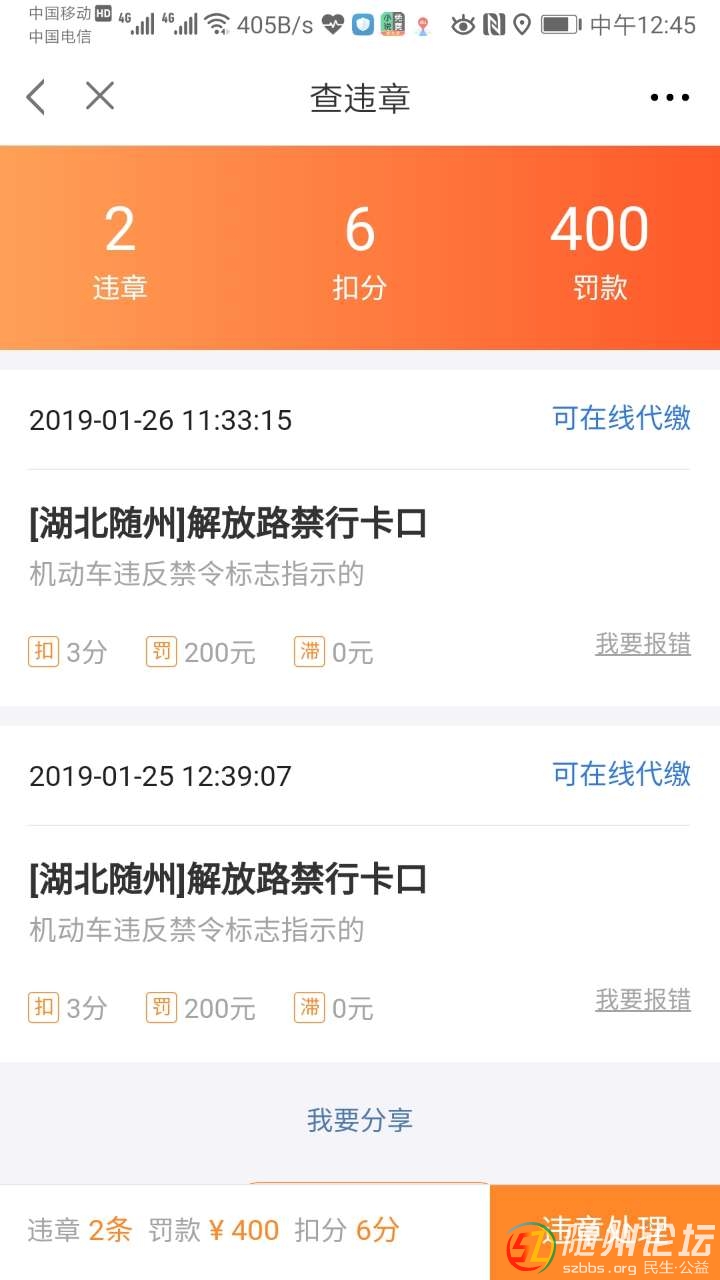The image size is (720, 1280).
Task: Open the 2019-01-25 12:39:07 violation card
Action: pyautogui.click(x=300, y=900)
